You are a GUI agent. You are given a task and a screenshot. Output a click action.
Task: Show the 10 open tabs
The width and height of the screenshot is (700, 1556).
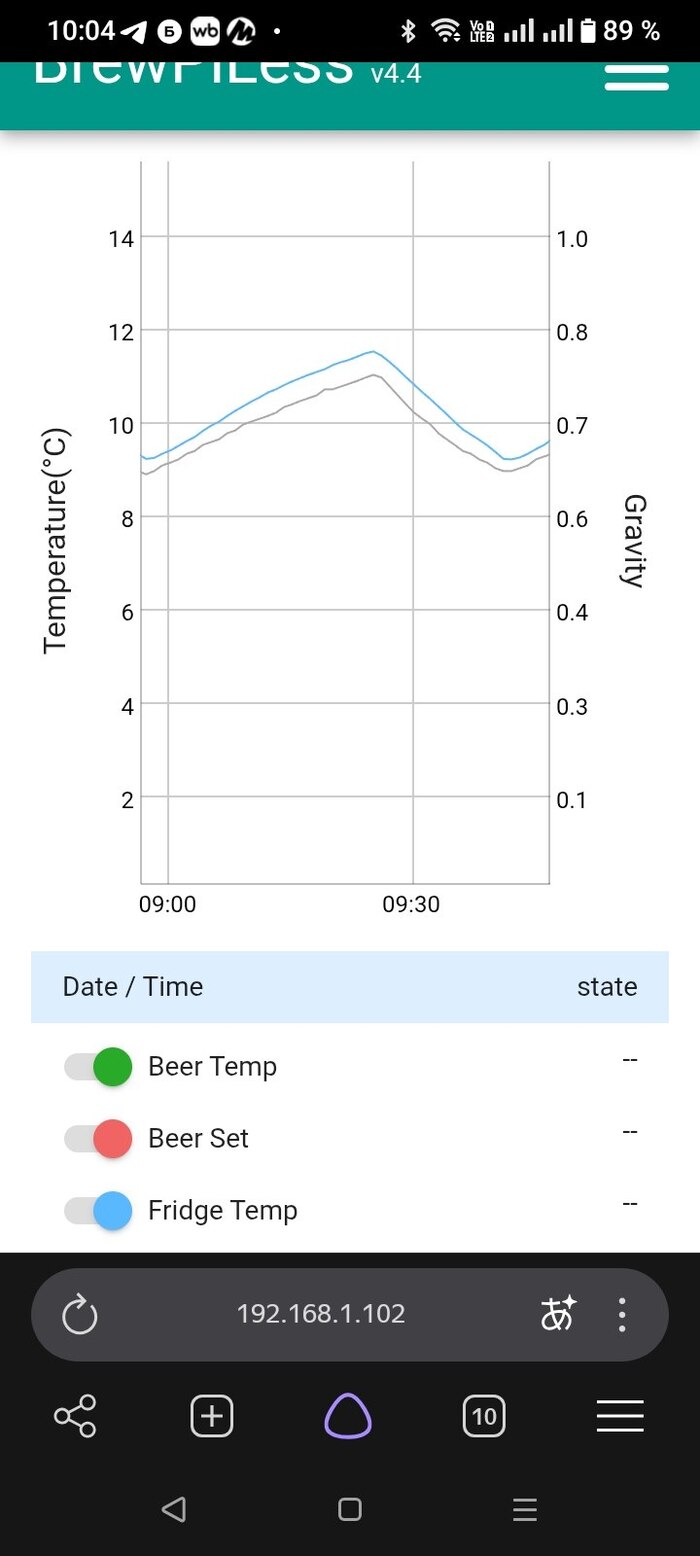click(484, 1416)
